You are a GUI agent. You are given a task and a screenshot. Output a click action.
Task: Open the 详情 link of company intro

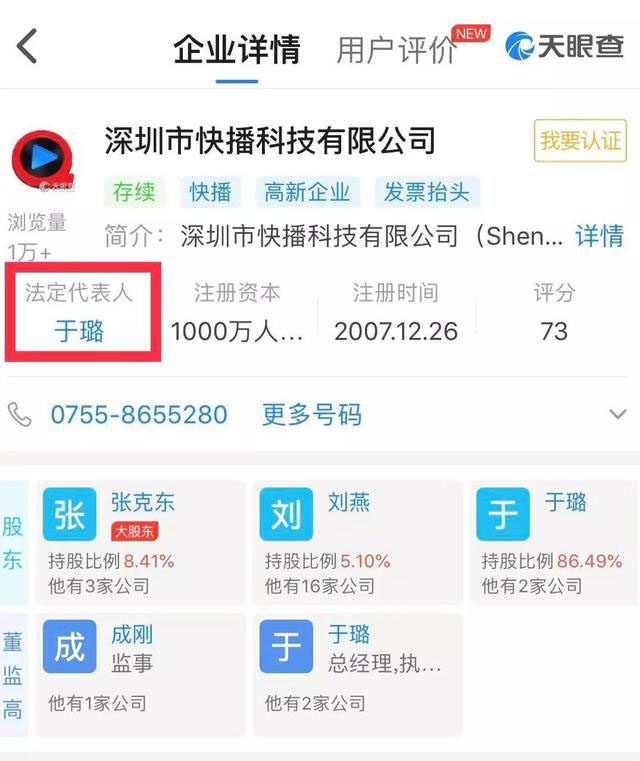(x=599, y=236)
